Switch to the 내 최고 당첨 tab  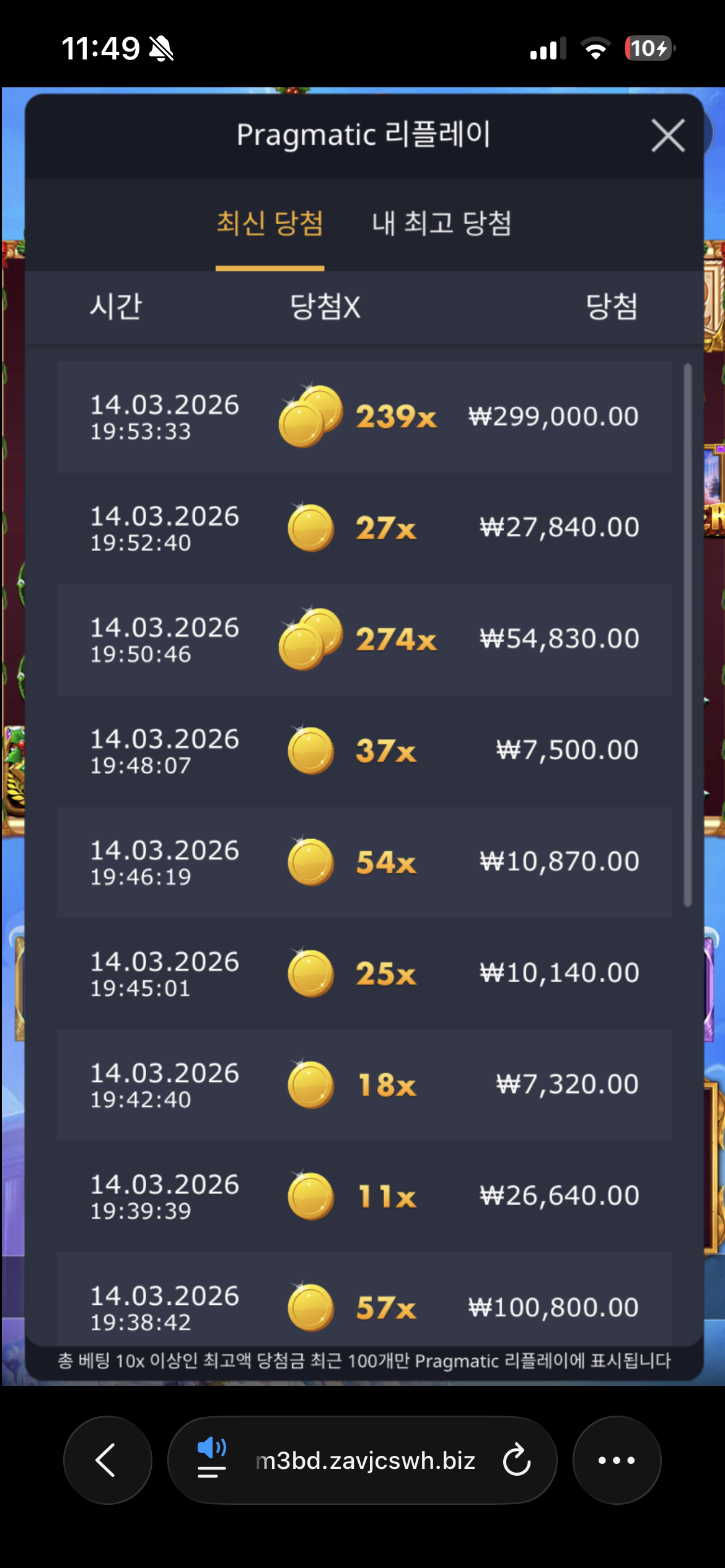point(441,224)
